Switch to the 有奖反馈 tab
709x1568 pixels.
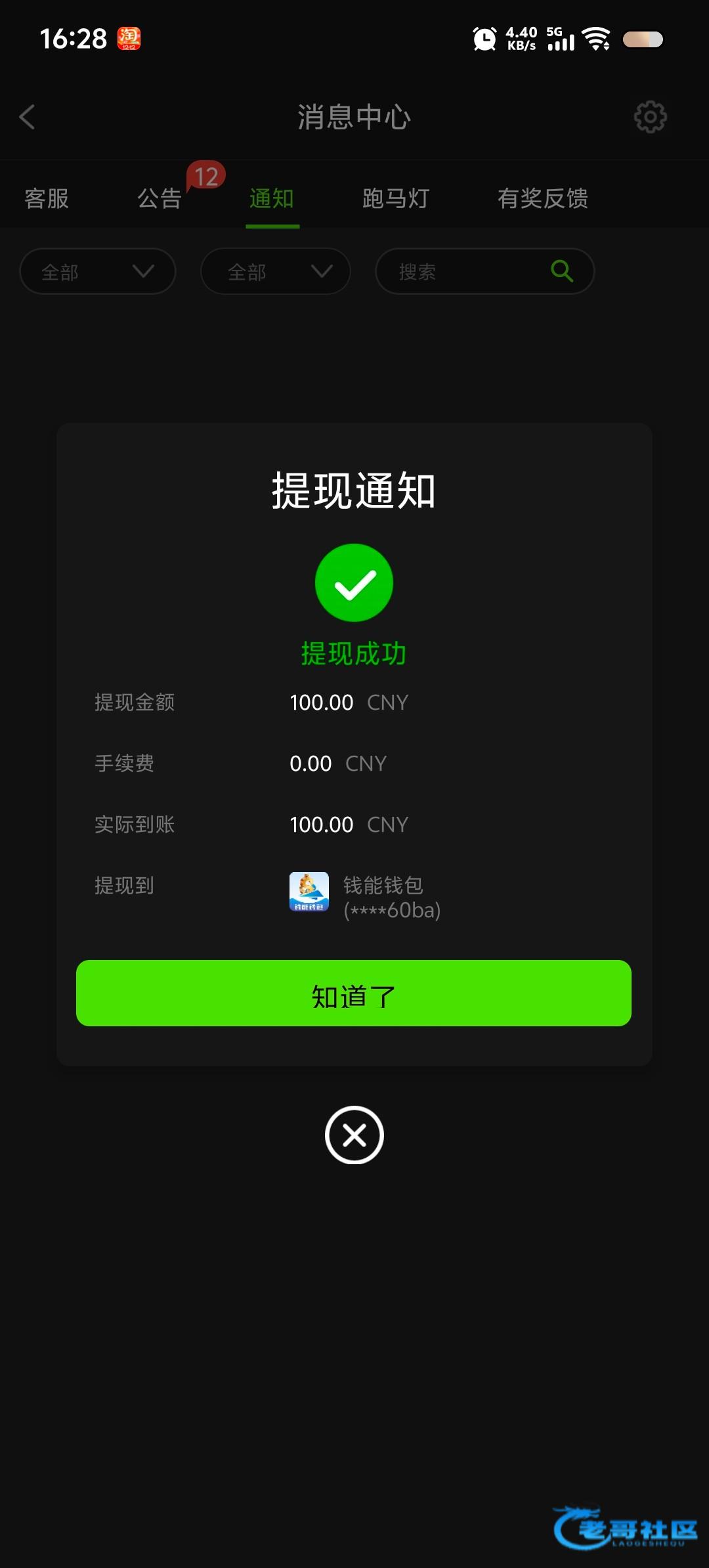coord(542,198)
